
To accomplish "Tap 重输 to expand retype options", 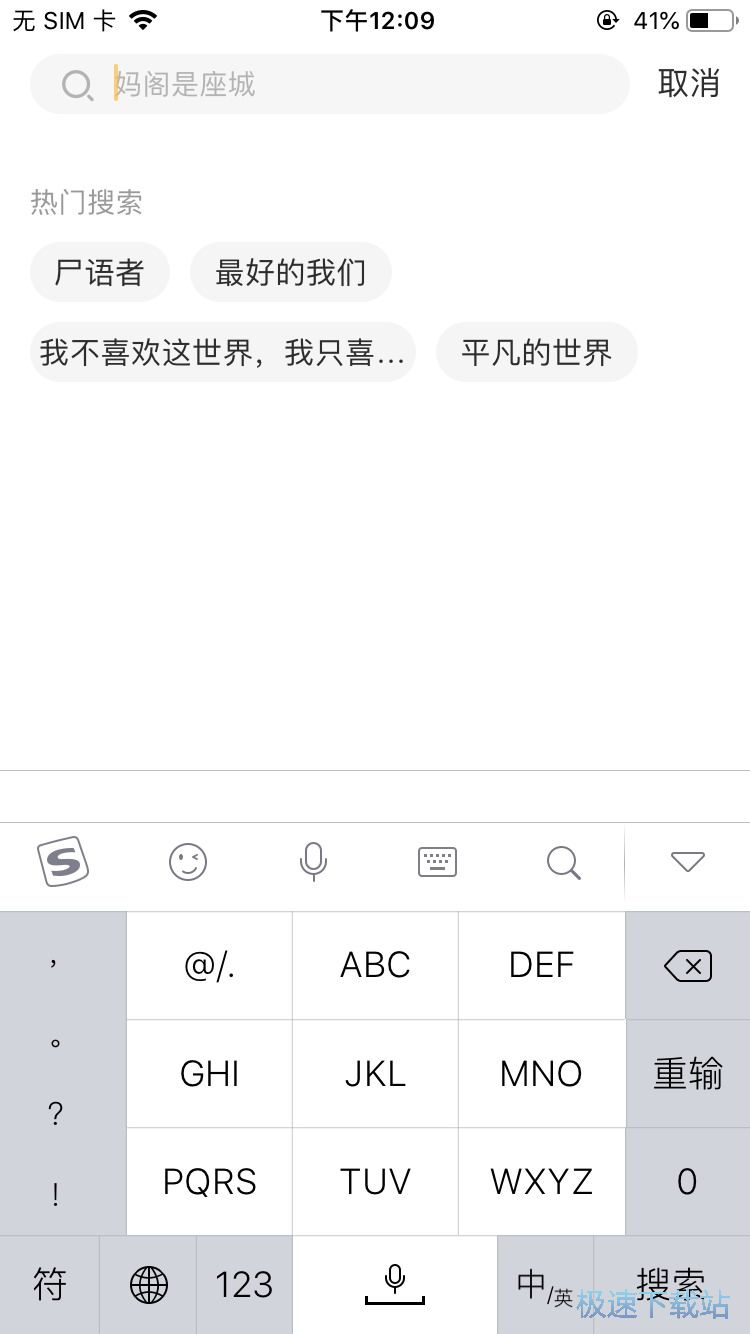I will pos(687,1073).
